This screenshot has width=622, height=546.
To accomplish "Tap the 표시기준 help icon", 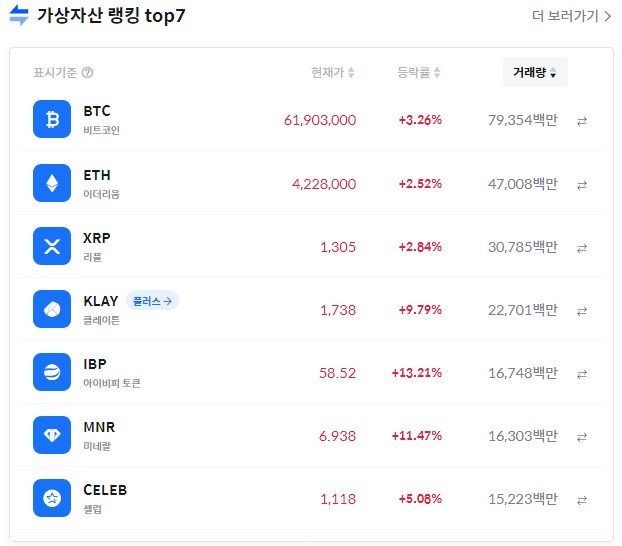I will pyautogui.click(x=87, y=72).
